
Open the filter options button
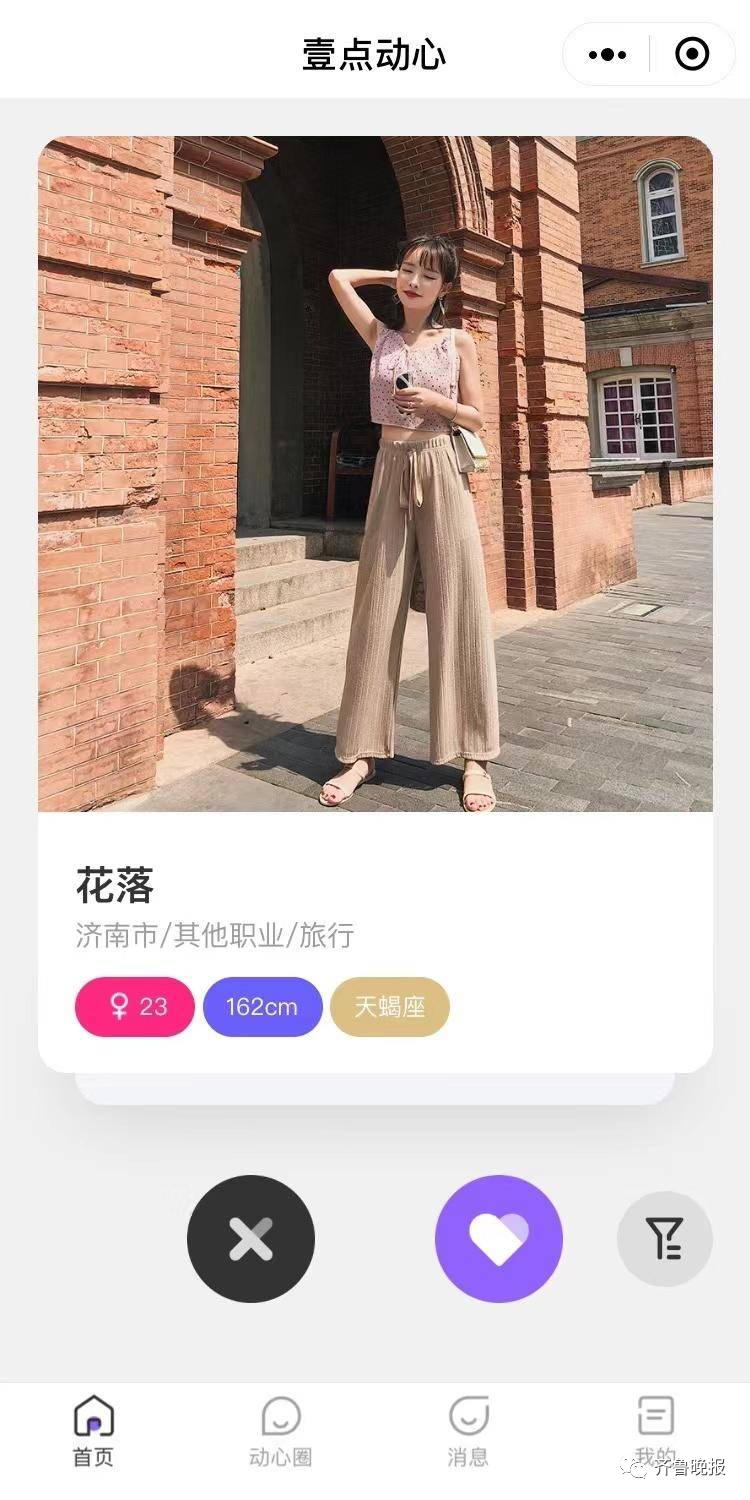[x=665, y=1239]
